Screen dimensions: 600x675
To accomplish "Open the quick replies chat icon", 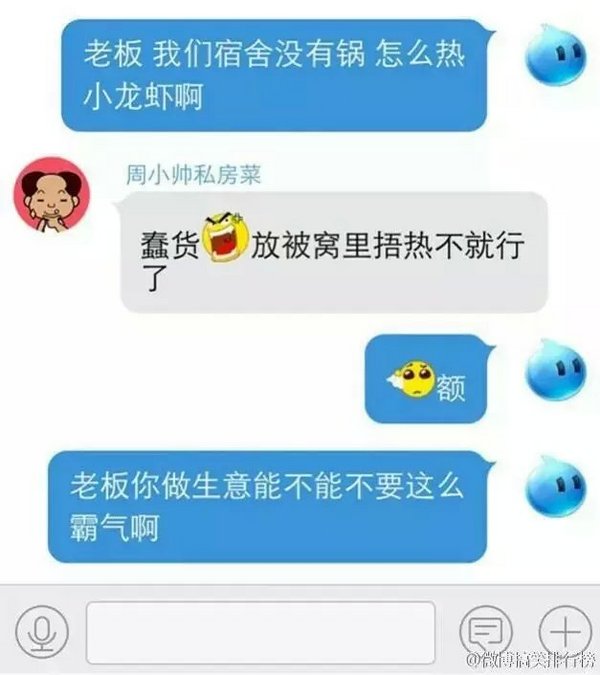I will click(x=486, y=631).
